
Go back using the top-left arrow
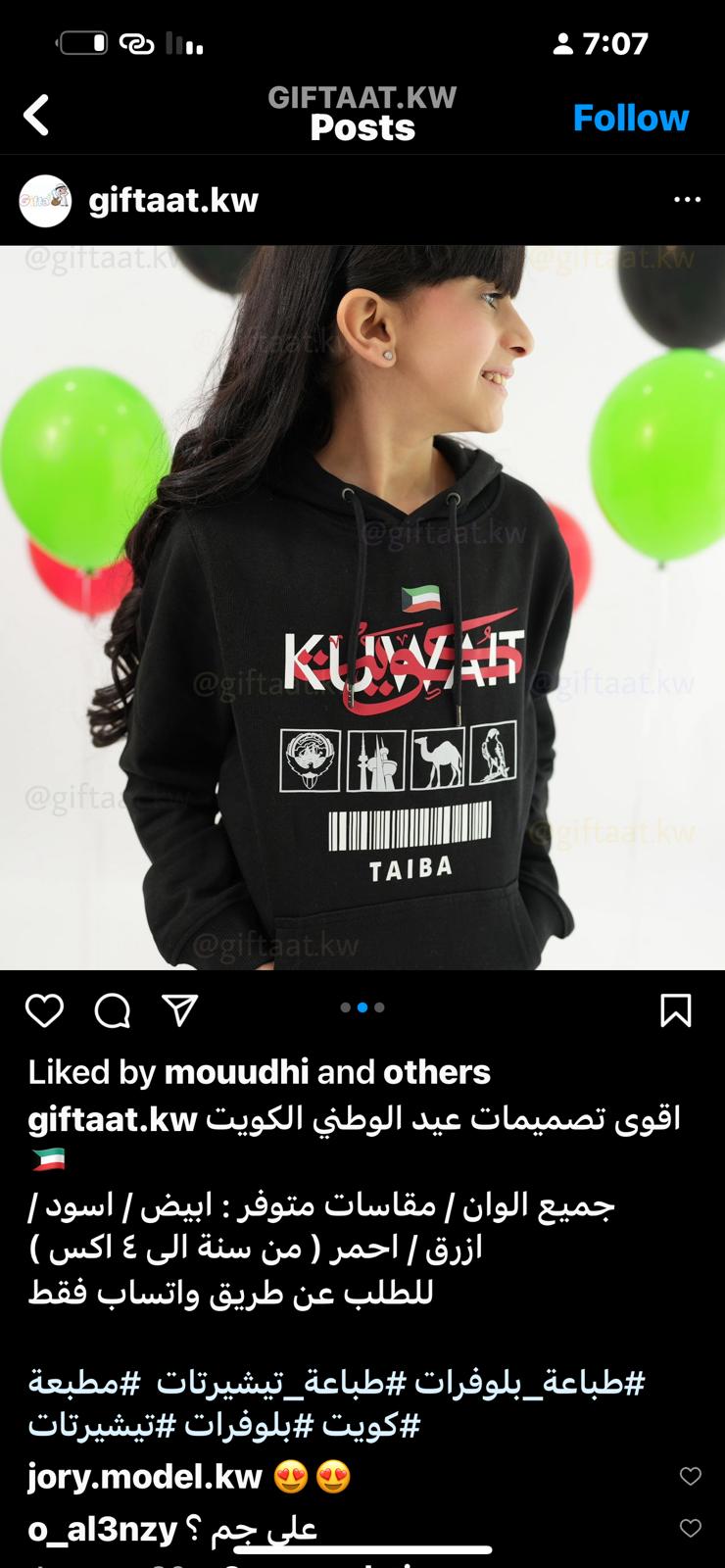click(x=36, y=116)
